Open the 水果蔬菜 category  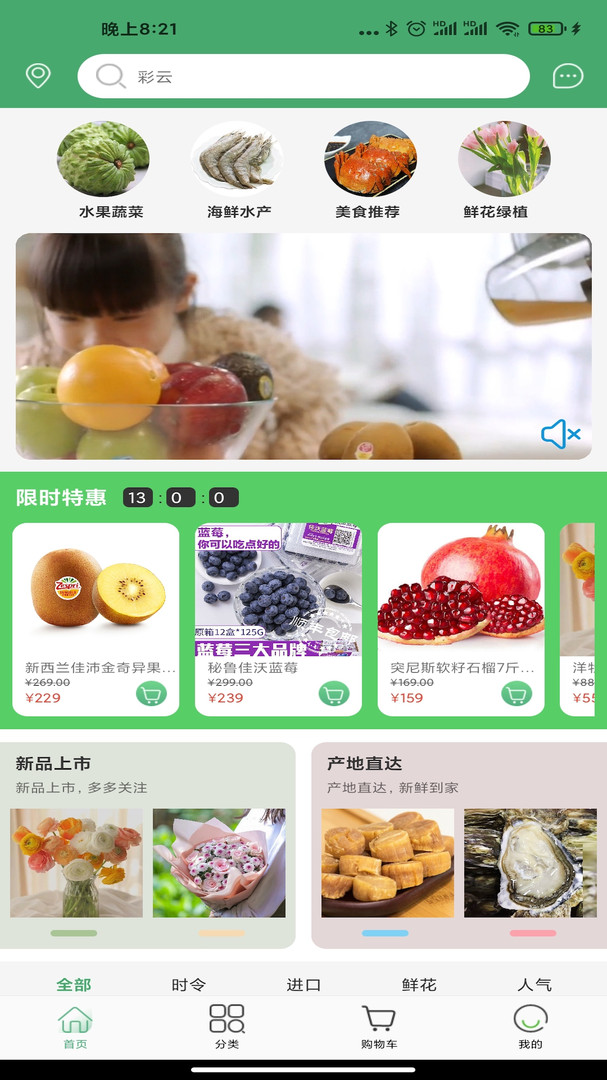coord(111,171)
